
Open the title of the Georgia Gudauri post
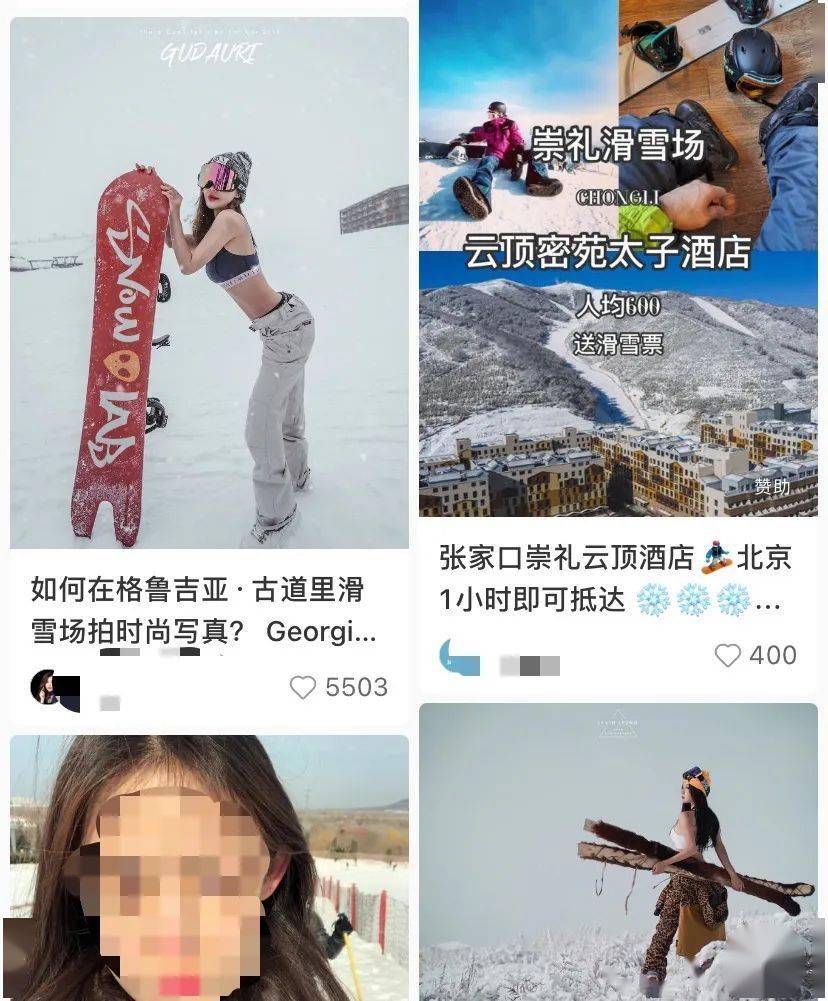[x=203, y=611]
